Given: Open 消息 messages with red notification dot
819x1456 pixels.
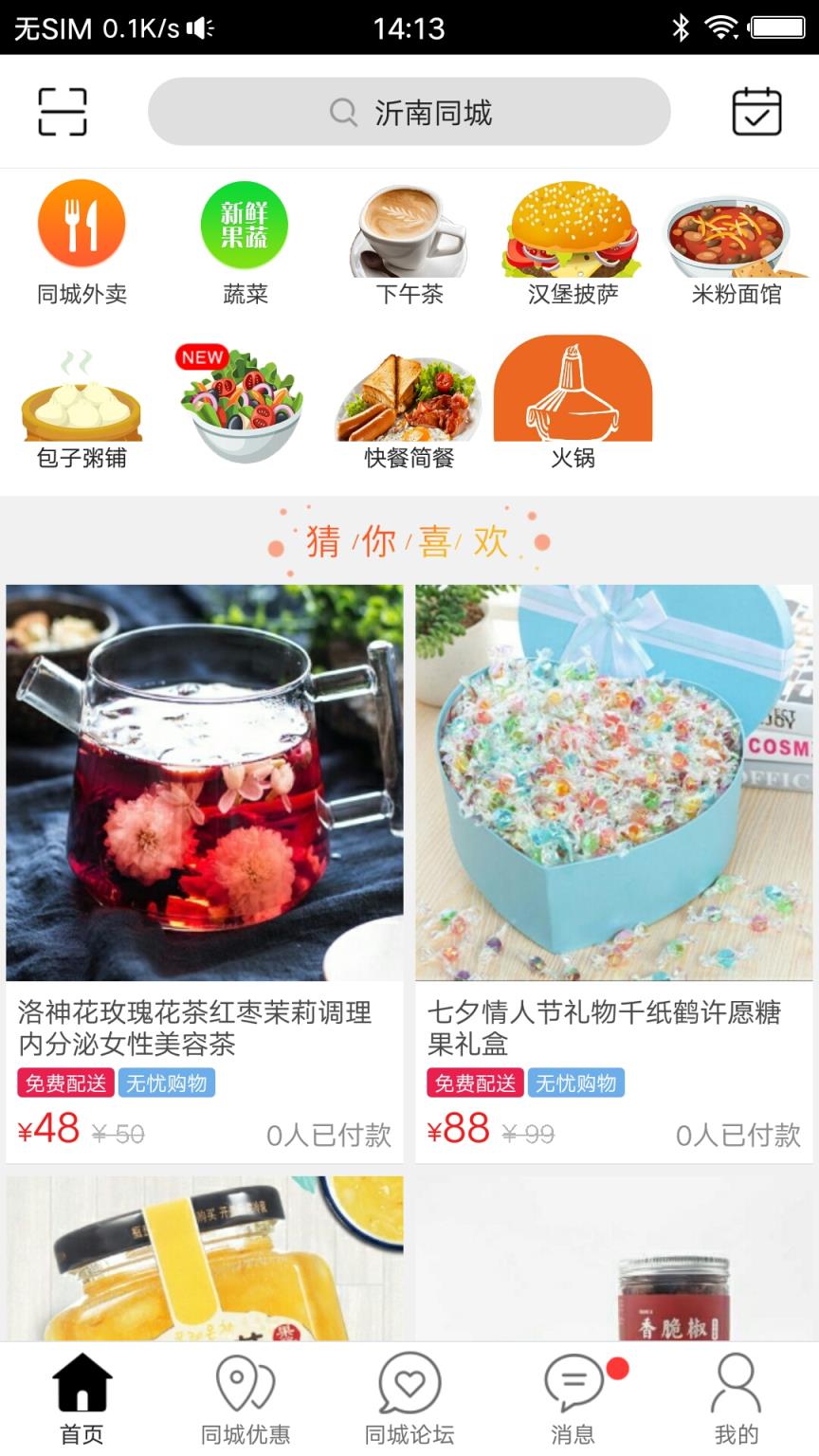Looking at the screenshot, I should [573, 1400].
